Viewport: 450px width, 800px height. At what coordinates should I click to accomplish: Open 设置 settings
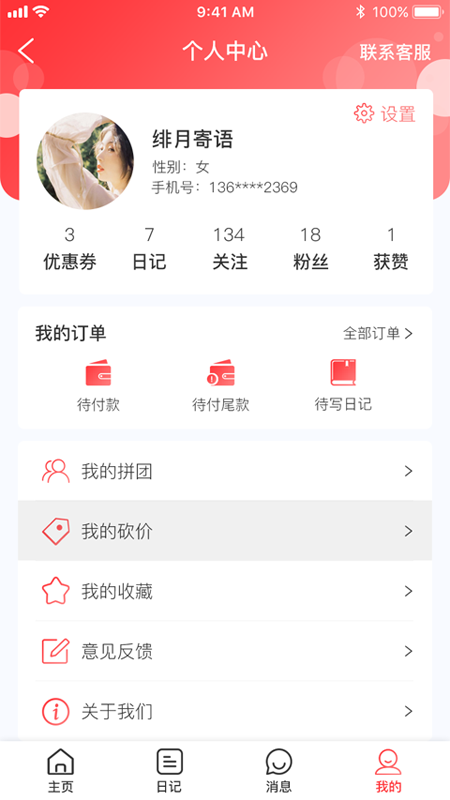pyautogui.click(x=385, y=113)
